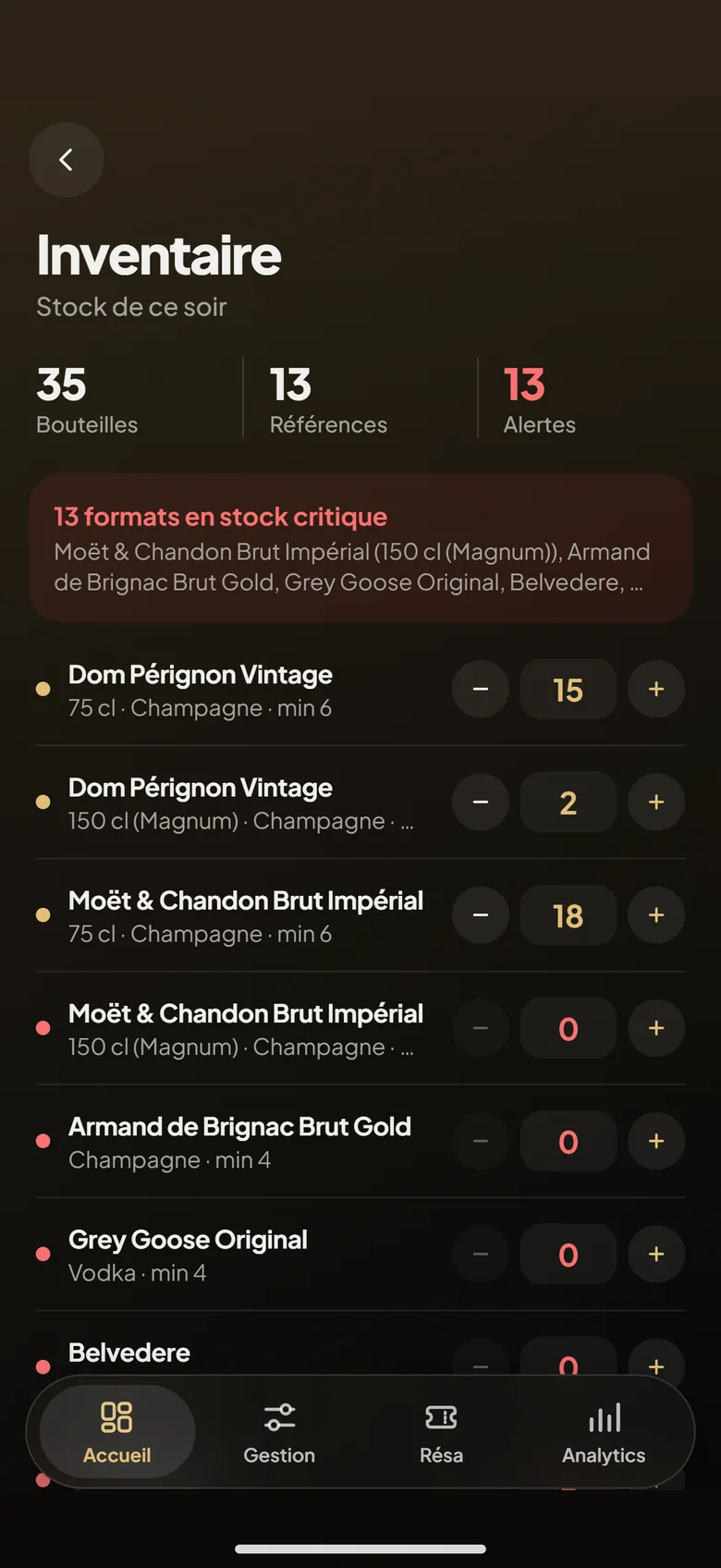Open the Analytics tab

[x=604, y=1432]
